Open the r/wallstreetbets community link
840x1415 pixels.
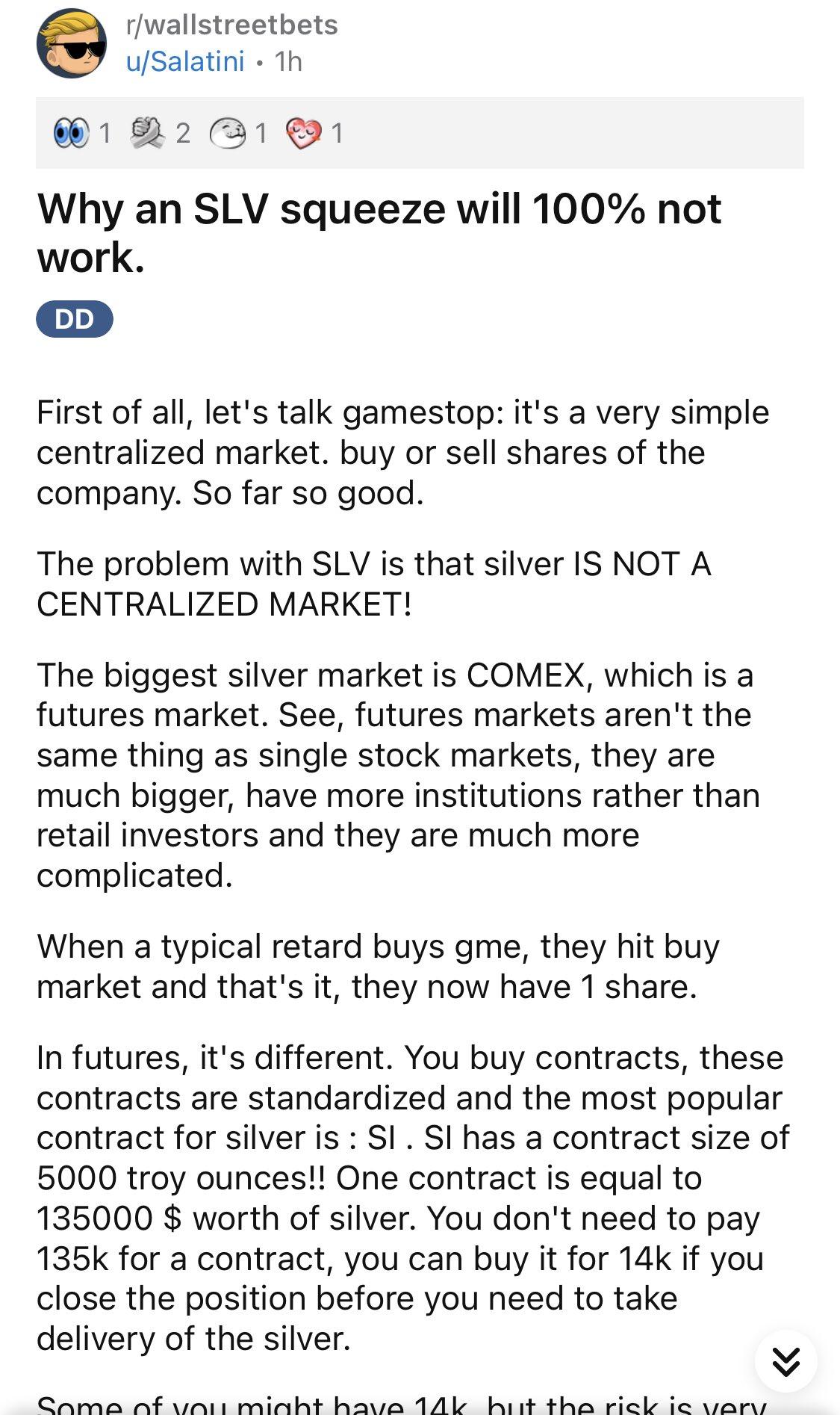pos(232,25)
